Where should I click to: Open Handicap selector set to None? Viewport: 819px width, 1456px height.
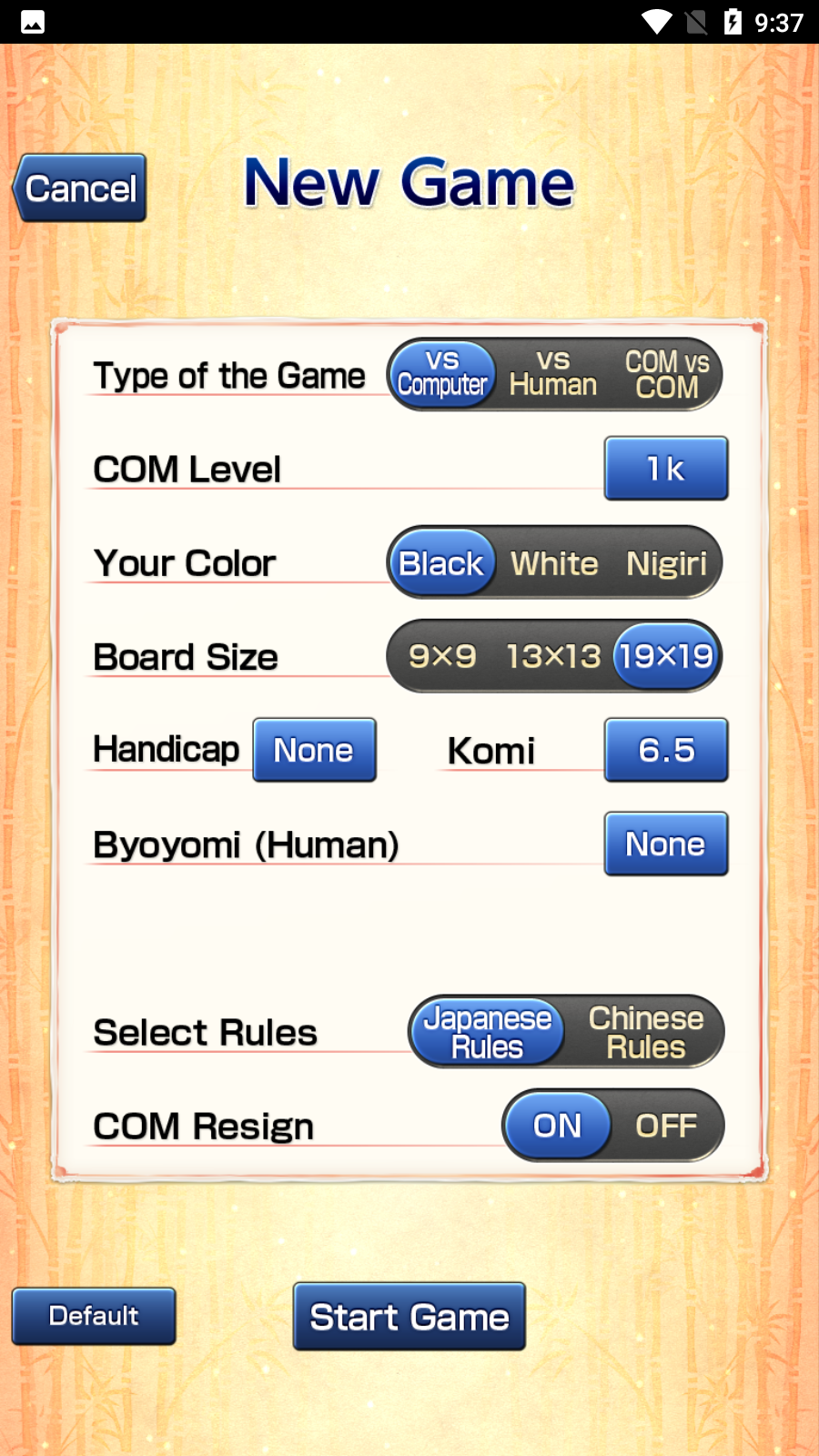pyautogui.click(x=314, y=750)
